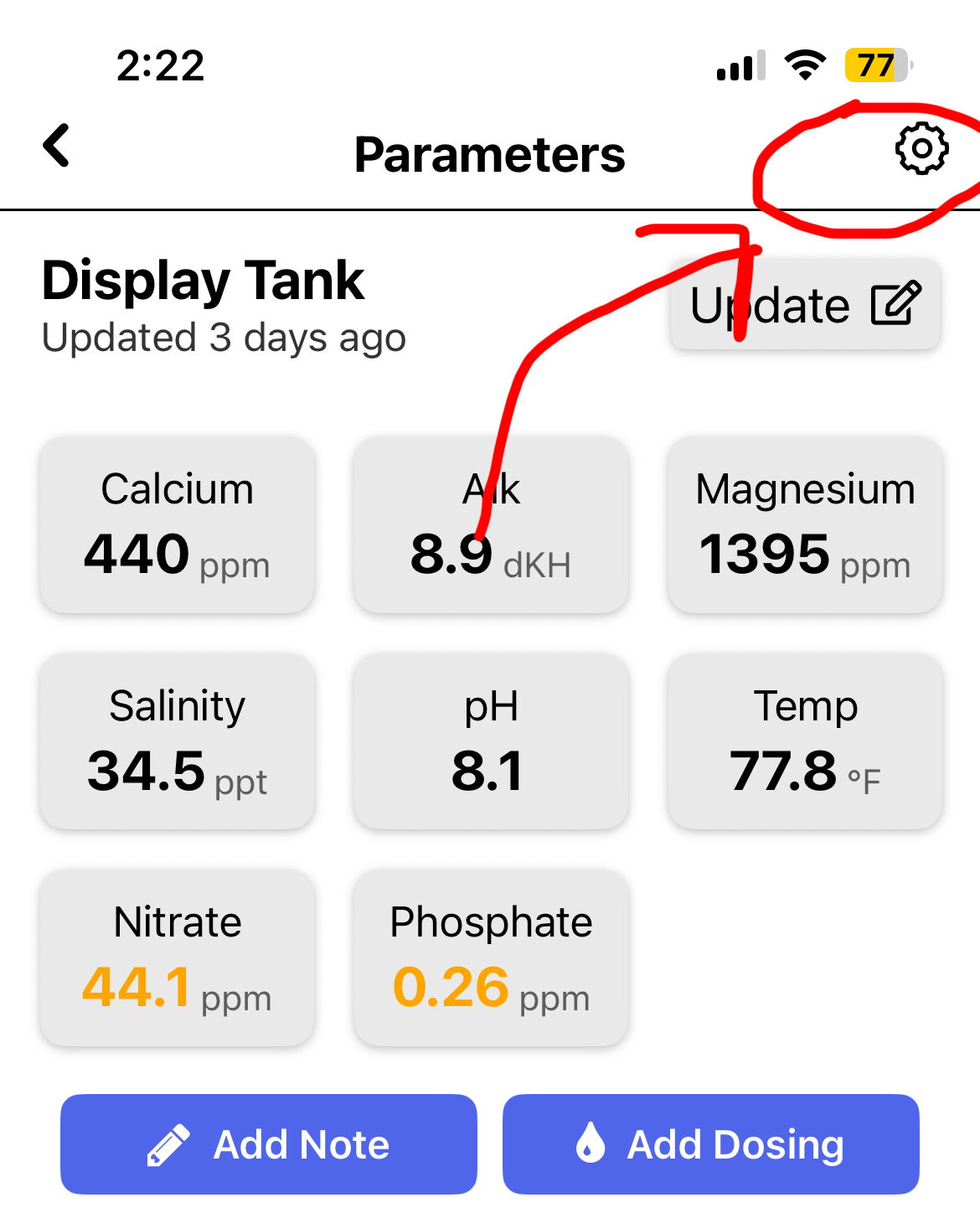
Task: Select the Alk 8.9 dKH card
Action: 491,525
